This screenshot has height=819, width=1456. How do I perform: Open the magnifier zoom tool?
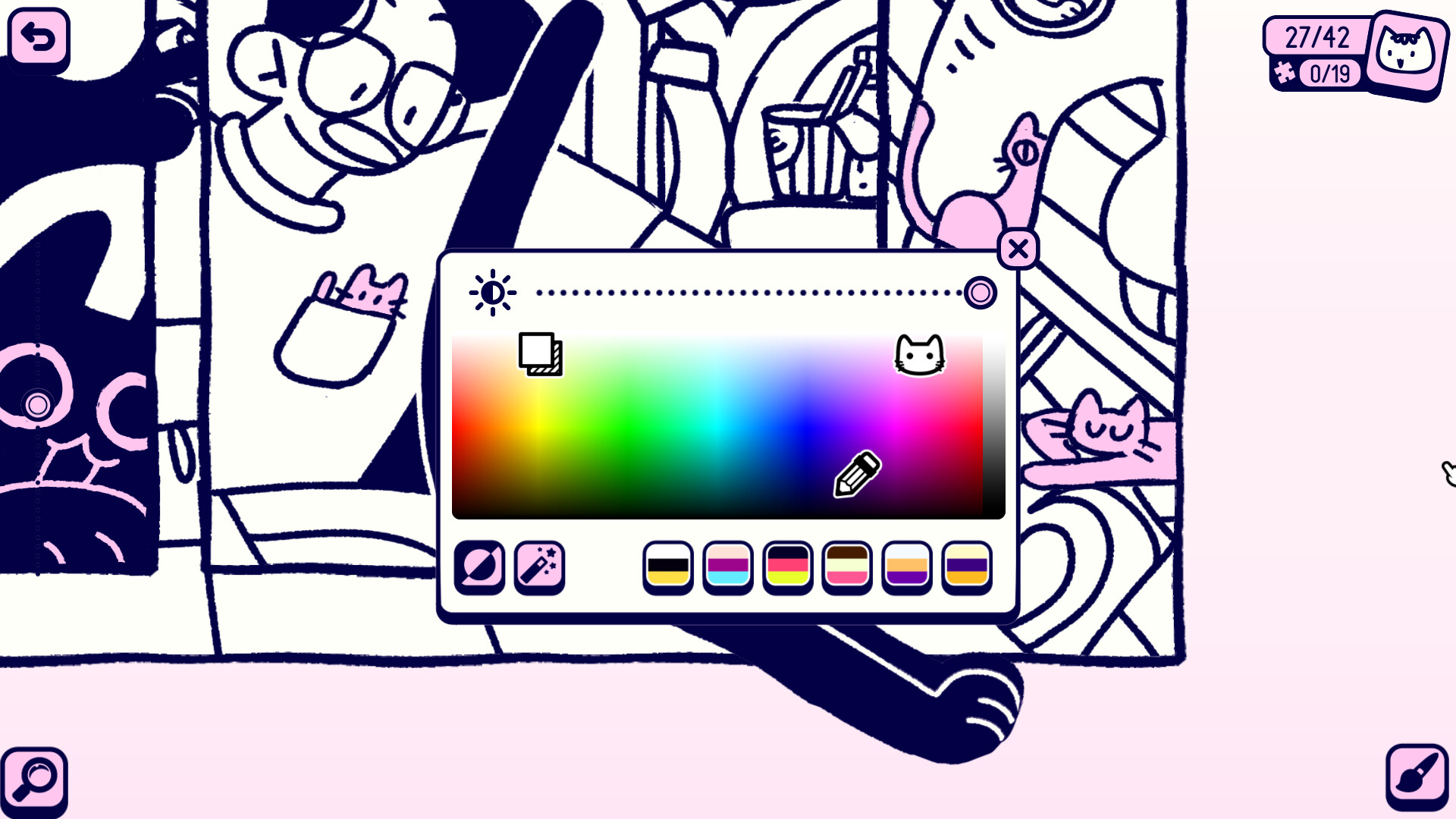coord(34,780)
